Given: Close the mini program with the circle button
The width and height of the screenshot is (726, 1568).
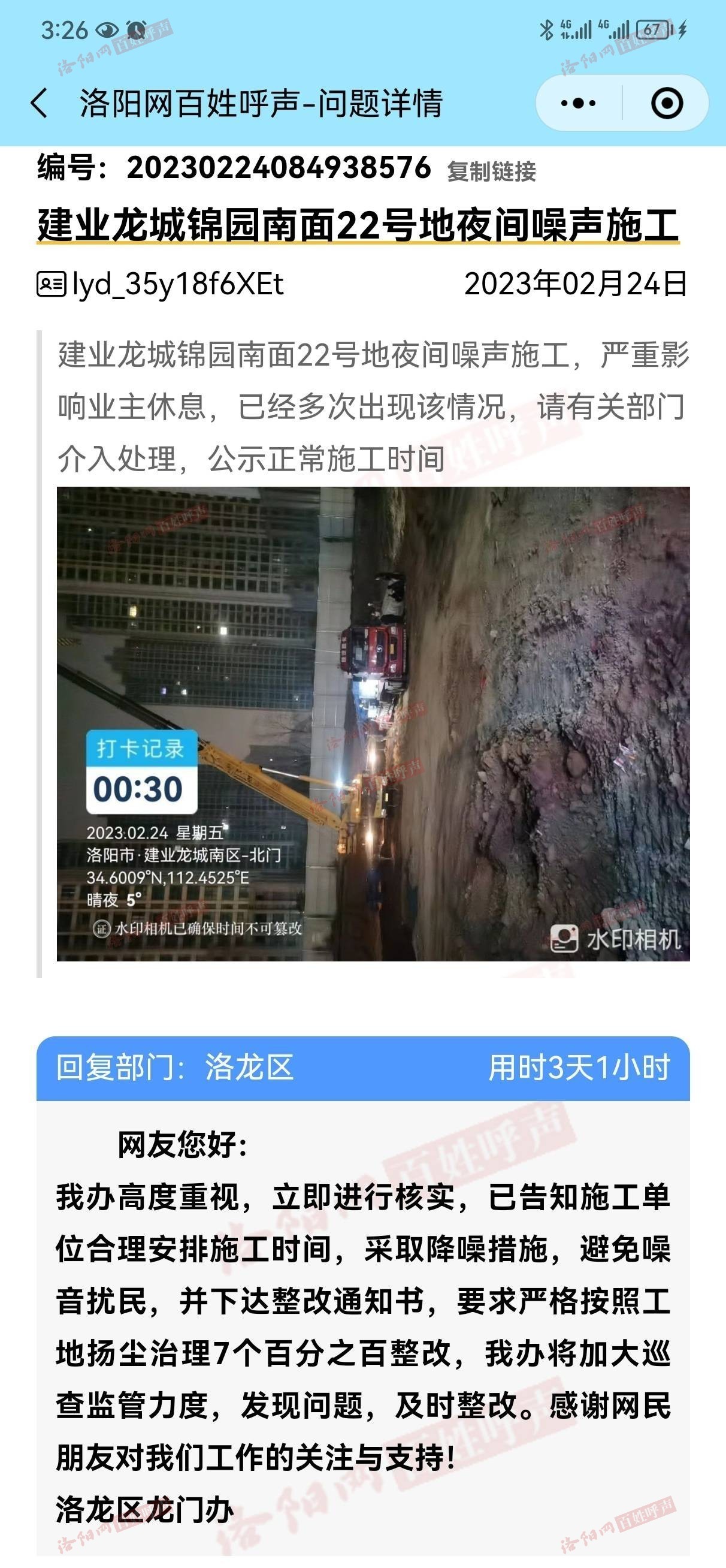Looking at the screenshot, I should (x=666, y=103).
